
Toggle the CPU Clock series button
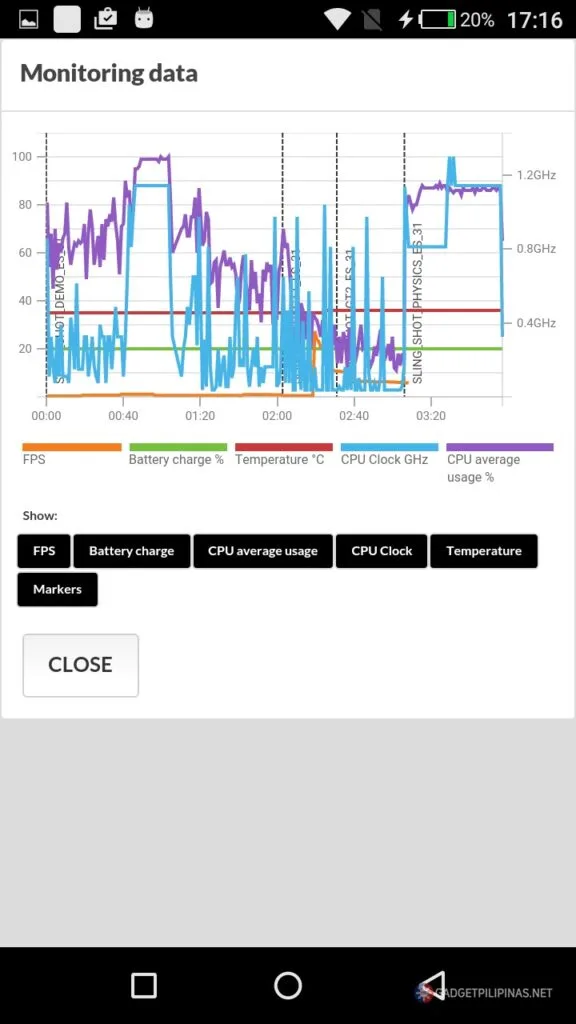point(381,551)
